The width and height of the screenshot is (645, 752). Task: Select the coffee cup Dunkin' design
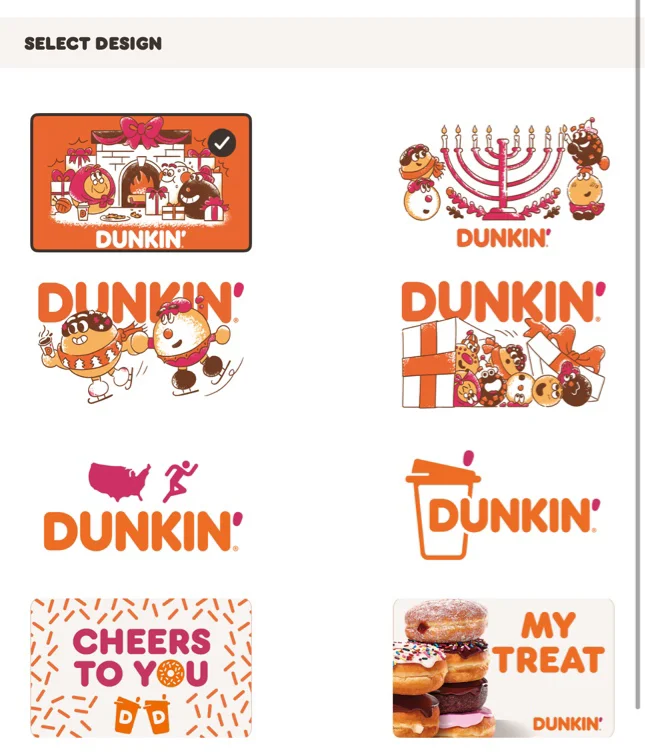coord(504,506)
